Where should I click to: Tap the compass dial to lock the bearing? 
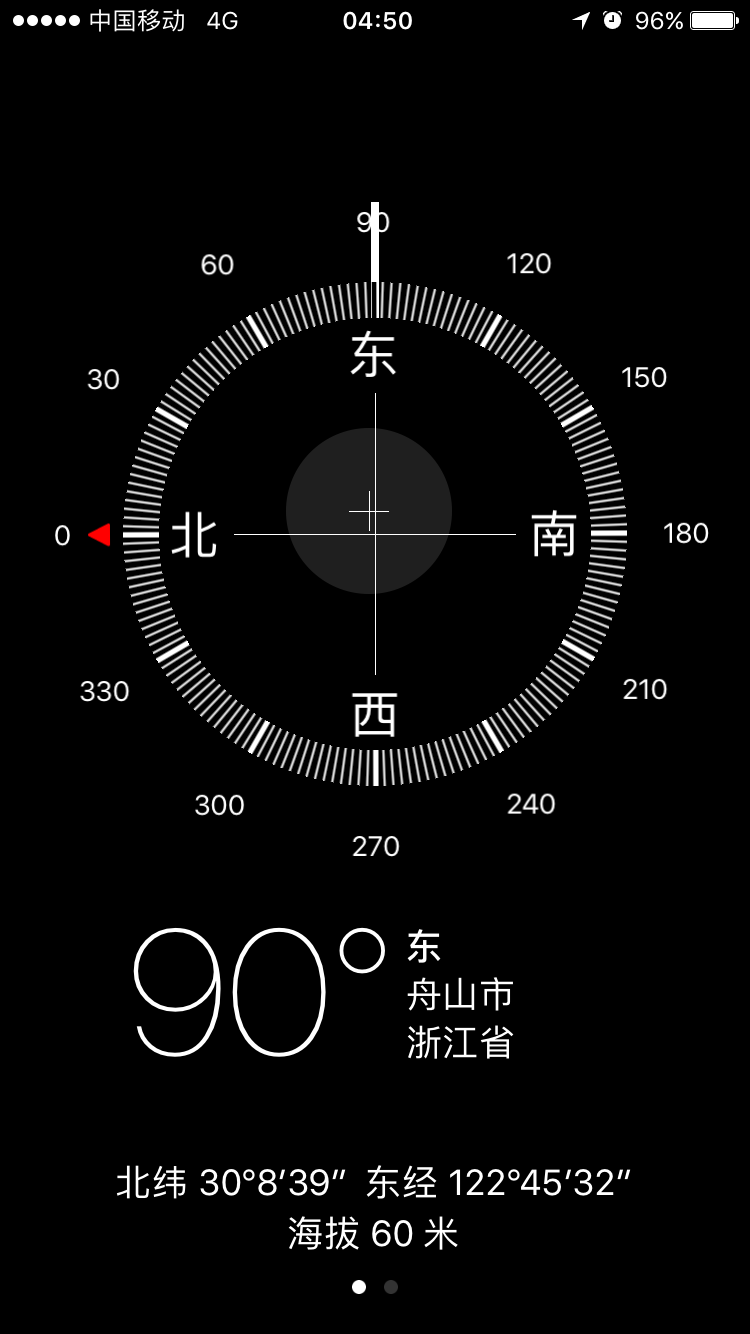375,534
